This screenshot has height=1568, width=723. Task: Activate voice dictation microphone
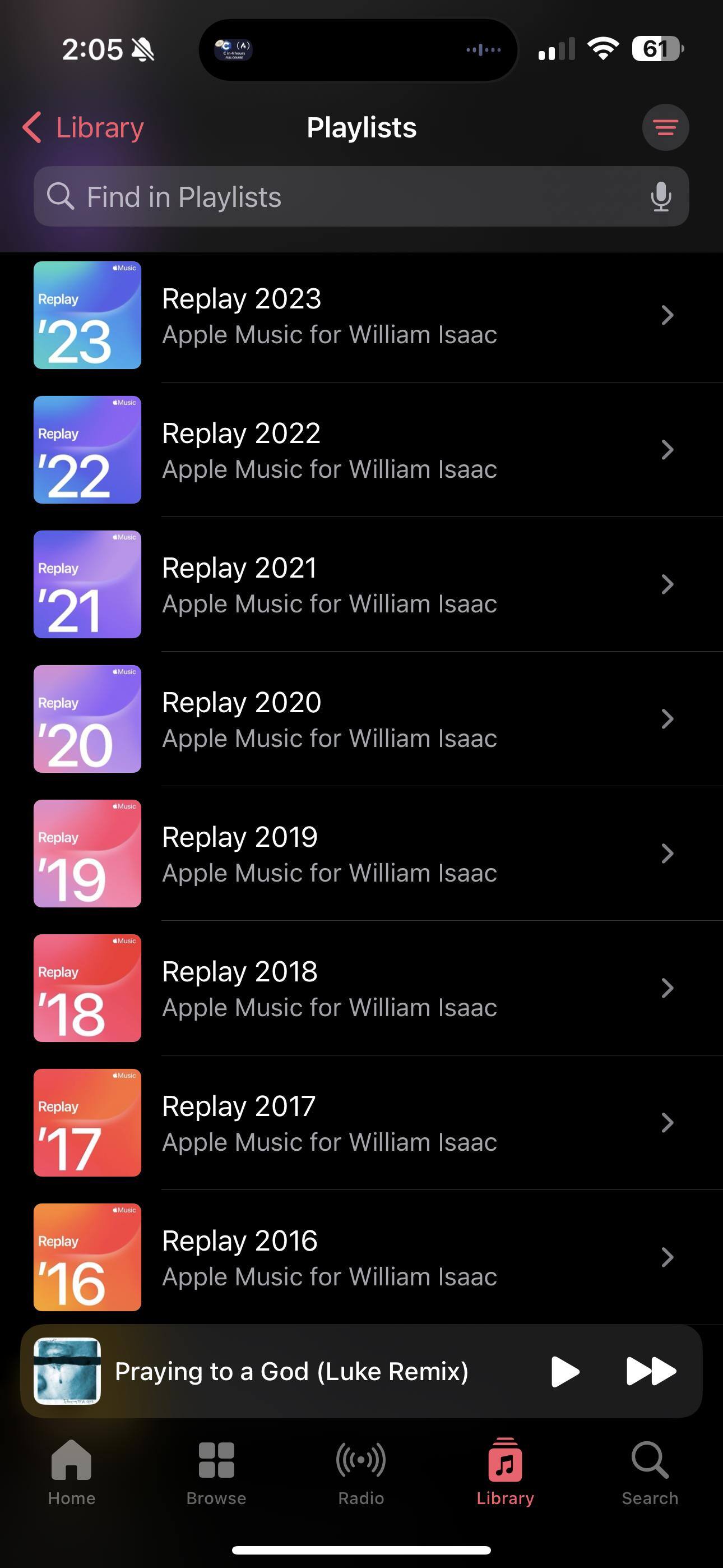[x=661, y=197]
